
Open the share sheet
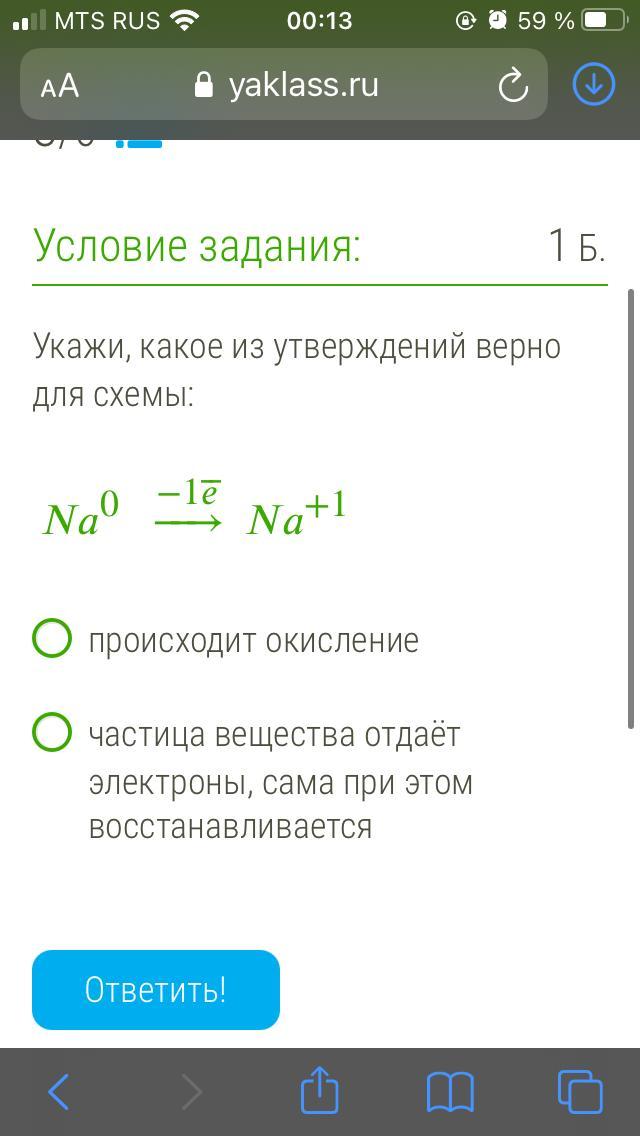coord(320,1090)
